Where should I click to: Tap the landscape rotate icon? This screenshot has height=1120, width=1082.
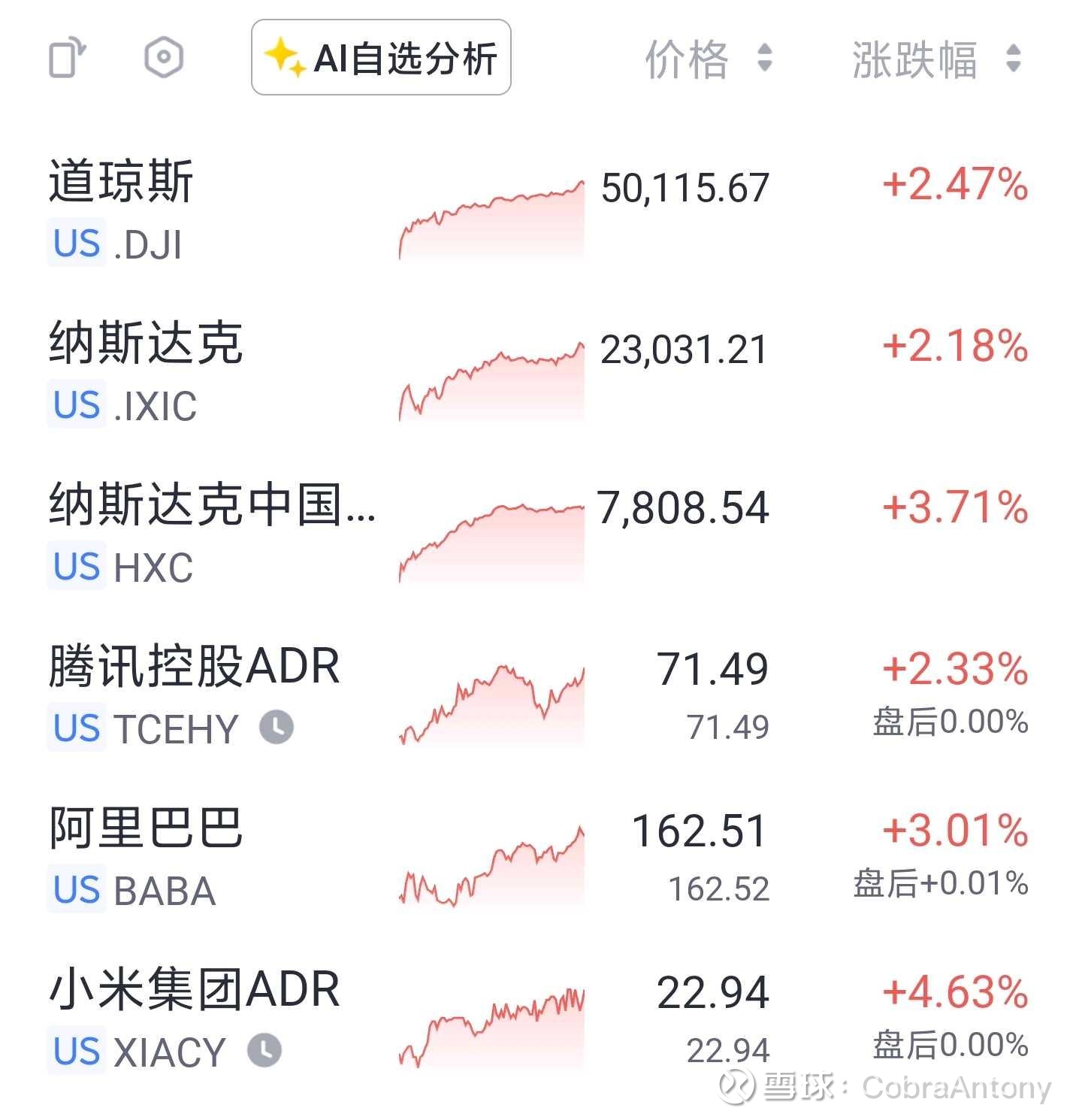[x=67, y=58]
